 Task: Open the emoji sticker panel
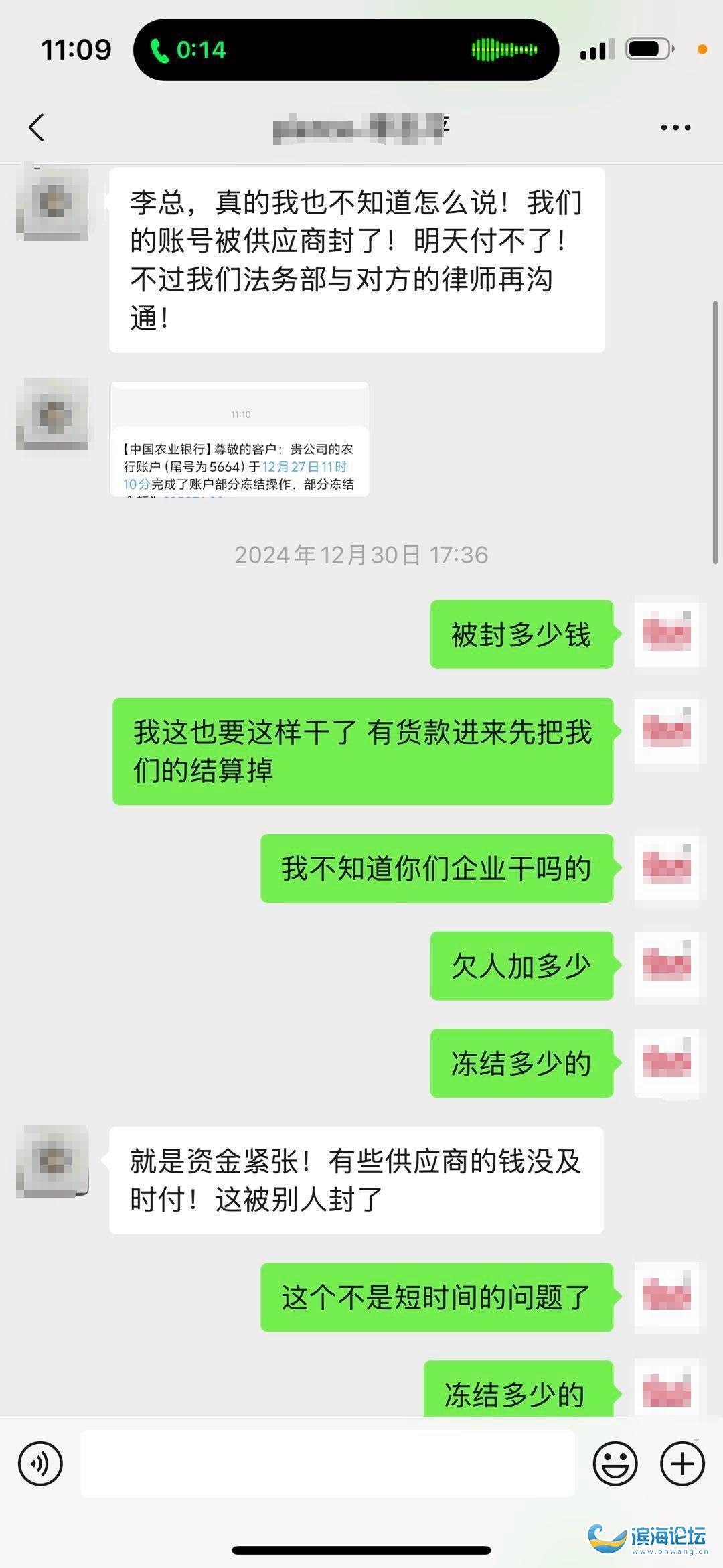[x=615, y=1464]
